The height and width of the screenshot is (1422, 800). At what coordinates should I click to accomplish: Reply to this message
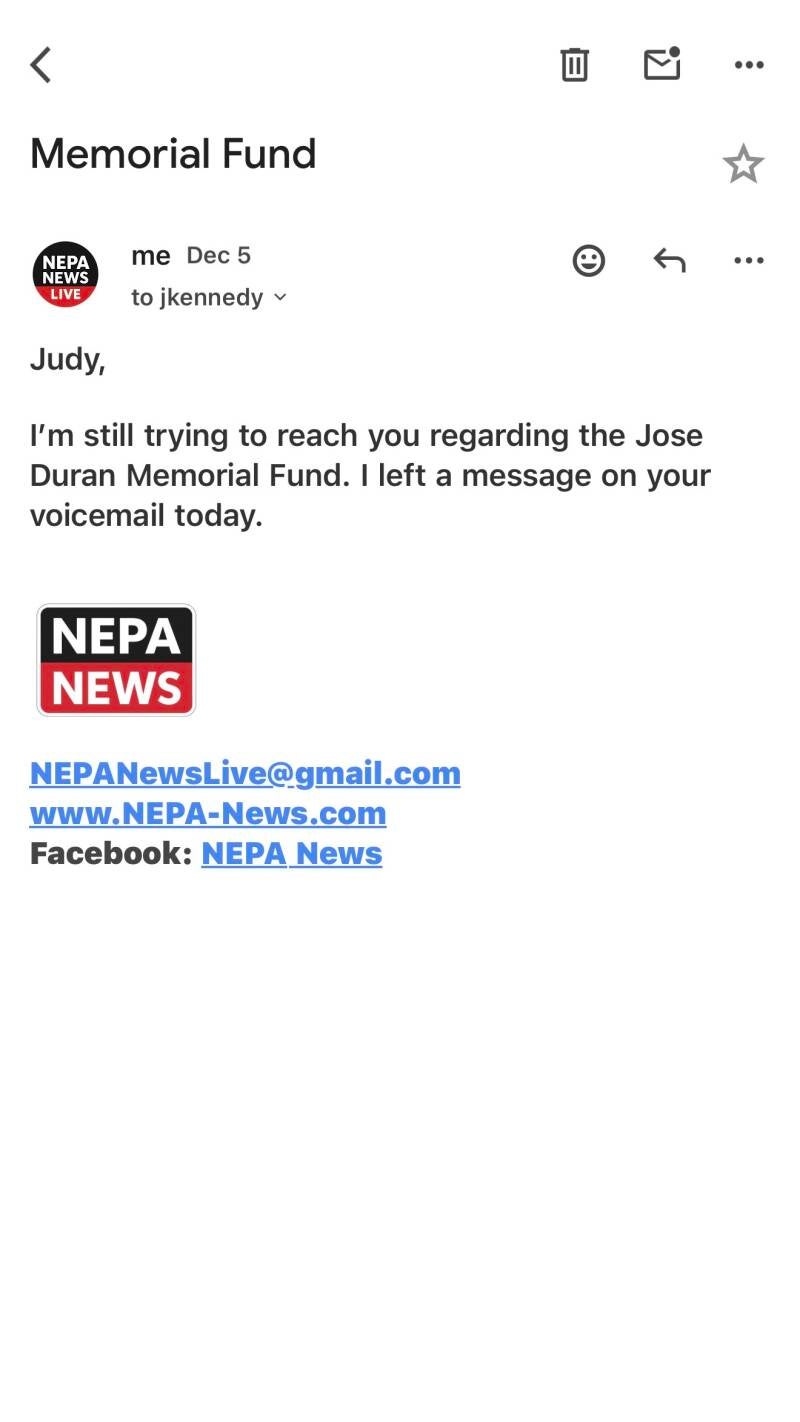[669, 261]
